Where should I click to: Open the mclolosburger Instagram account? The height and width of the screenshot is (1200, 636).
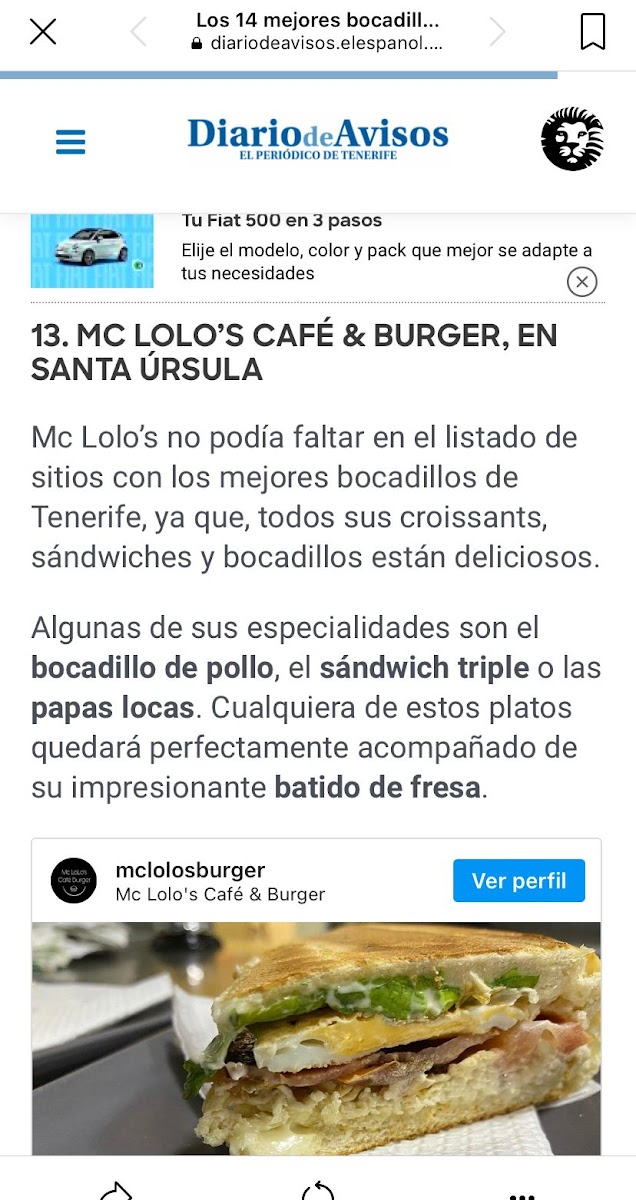pyautogui.click(x=190, y=870)
